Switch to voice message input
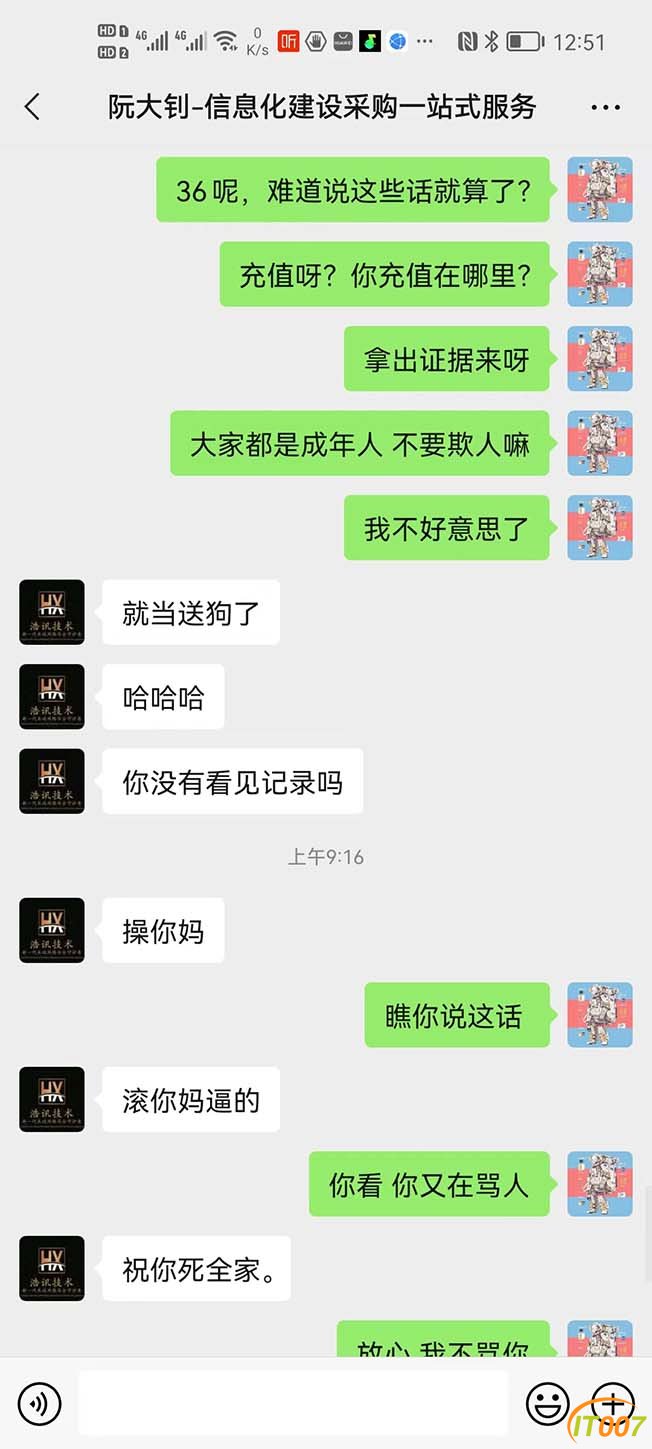The width and height of the screenshot is (652, 1449). (x=39, y=1404)
